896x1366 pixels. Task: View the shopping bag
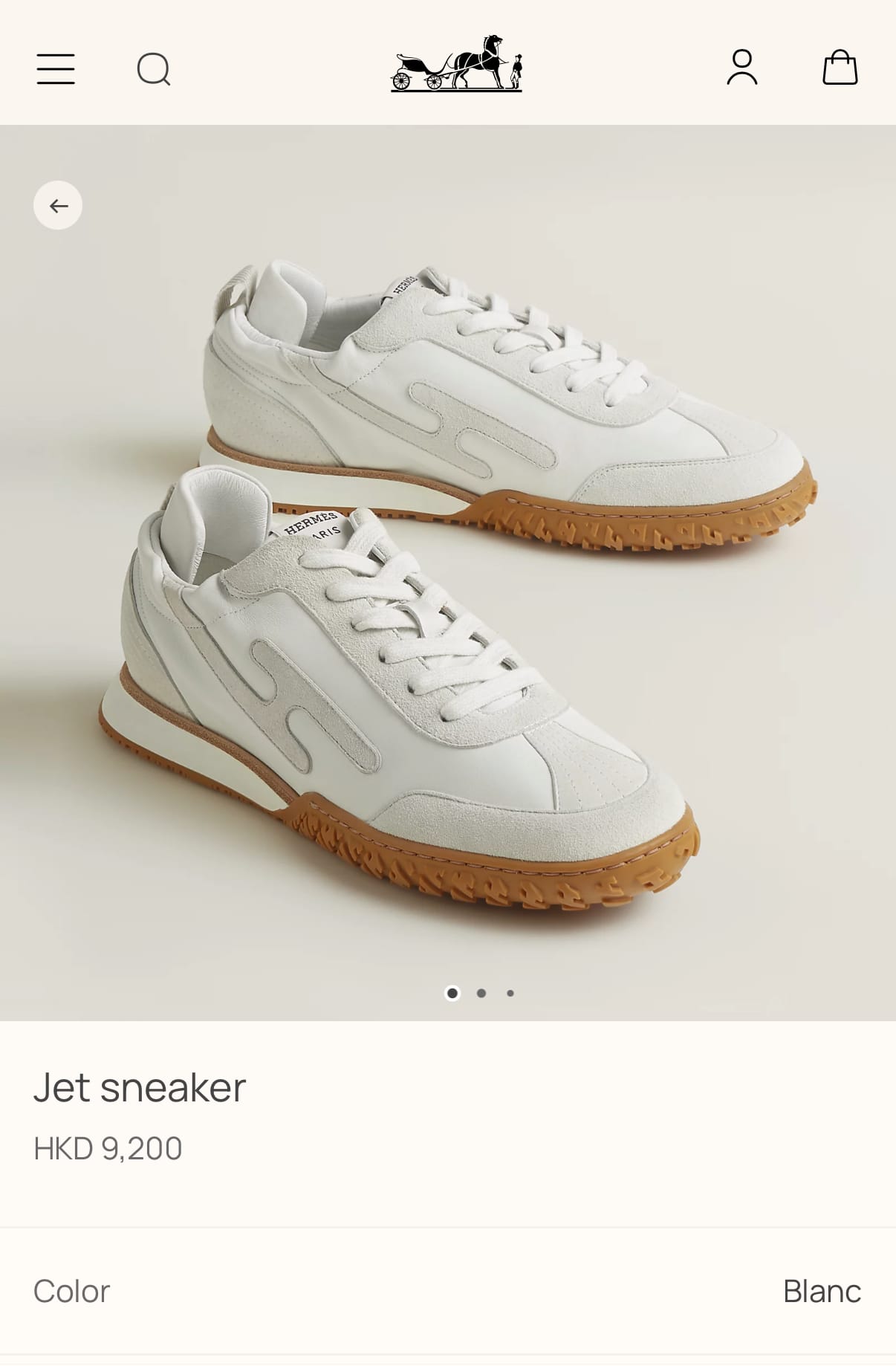click(x=840, y=68)
